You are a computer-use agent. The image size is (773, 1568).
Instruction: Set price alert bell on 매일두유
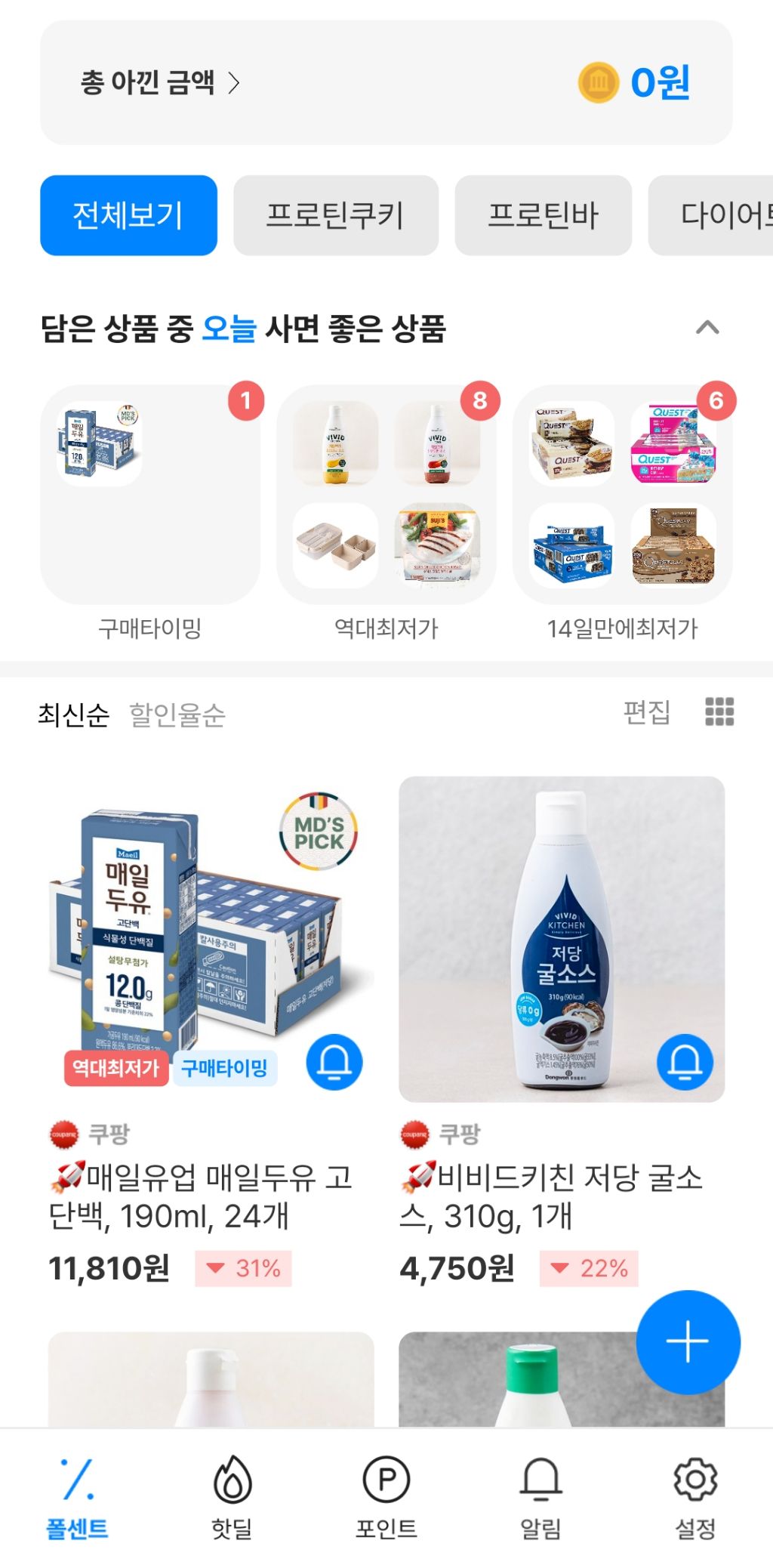pyautogui.click(x=334, y=1062)
